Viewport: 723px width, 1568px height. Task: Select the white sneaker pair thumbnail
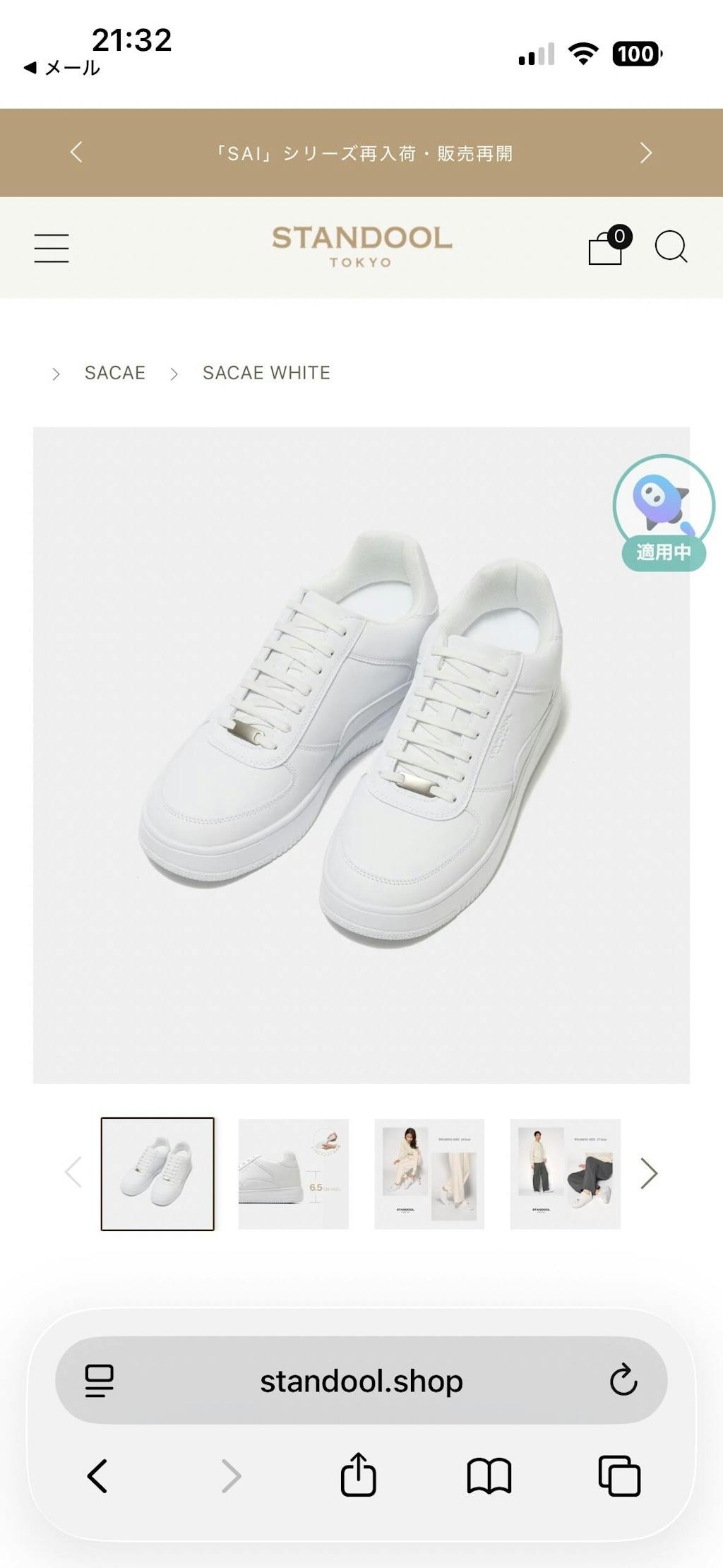pyautogui.click(x=157, y=1174)
